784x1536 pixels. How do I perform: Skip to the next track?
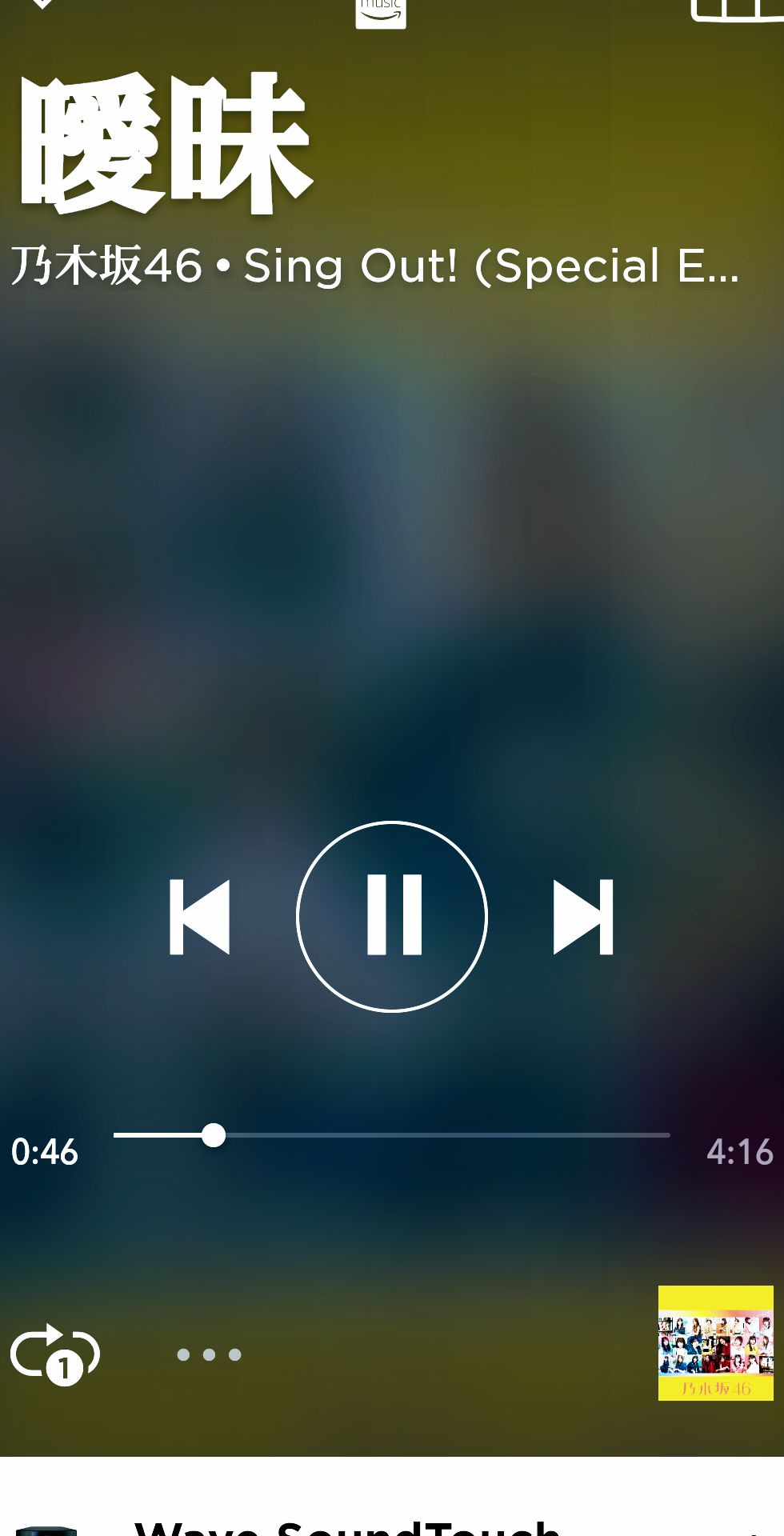pyautogui.click(x=583, y=917)
